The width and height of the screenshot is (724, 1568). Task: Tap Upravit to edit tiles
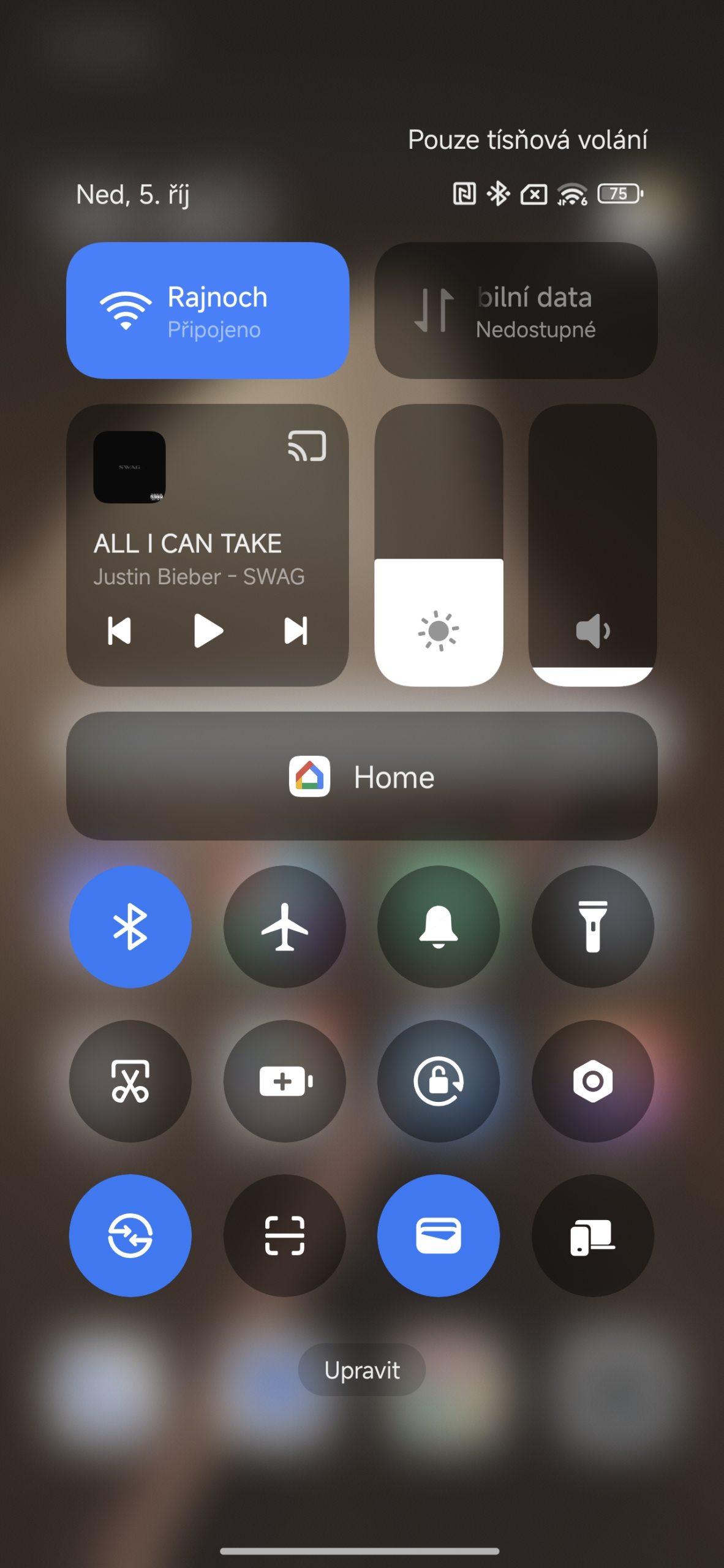(362, 1370)
